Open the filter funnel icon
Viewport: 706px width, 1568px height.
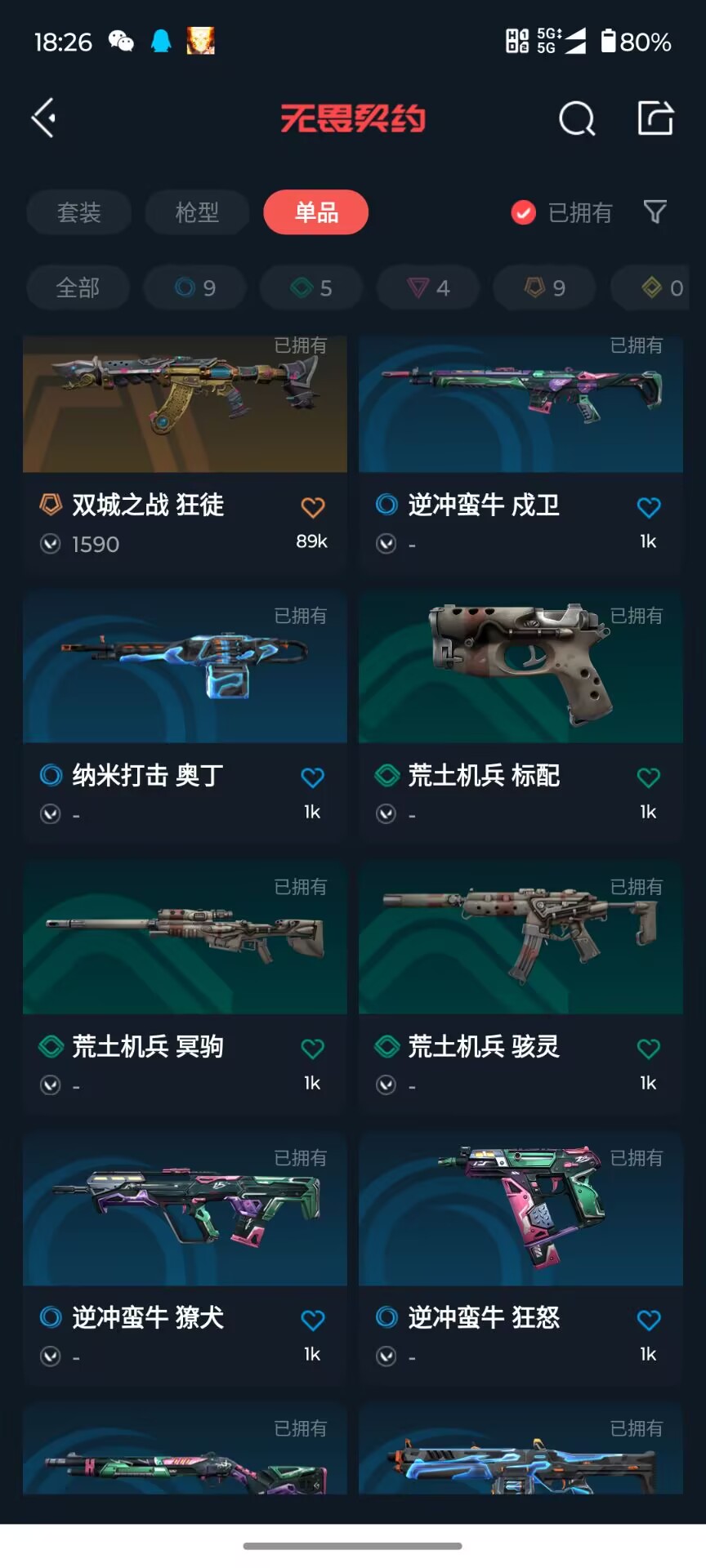click(655, 212)
